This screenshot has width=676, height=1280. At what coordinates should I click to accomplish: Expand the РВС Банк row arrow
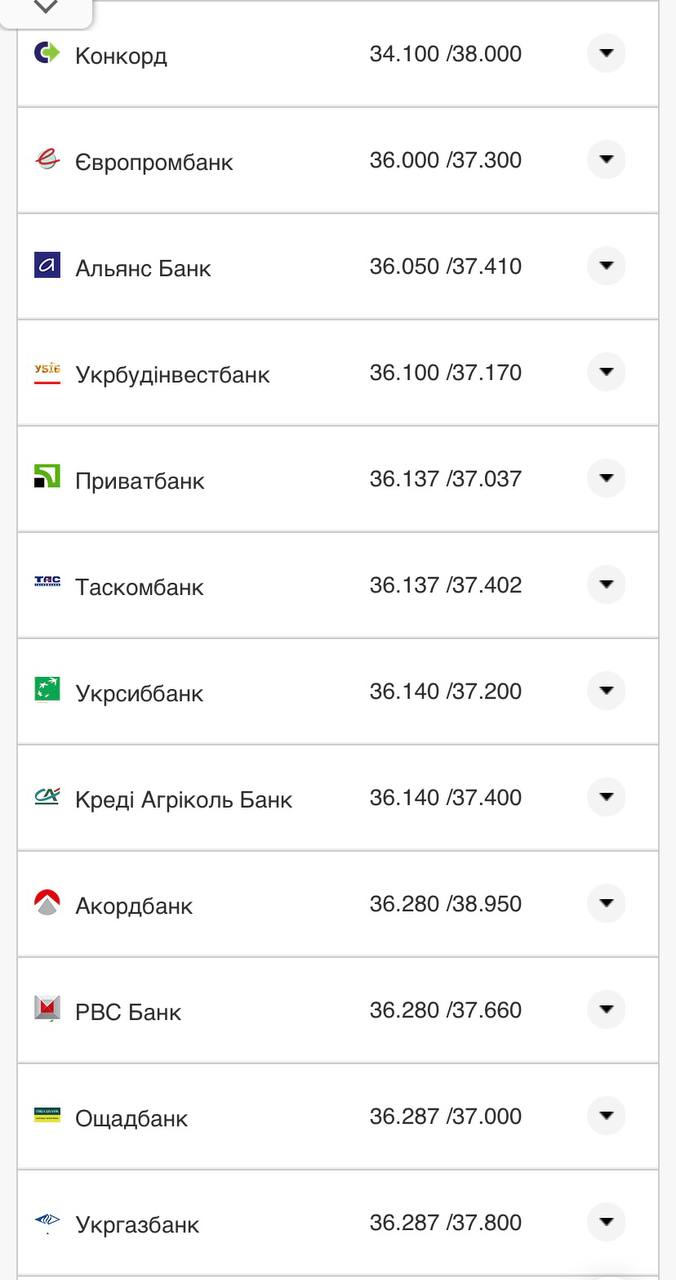606,1010
